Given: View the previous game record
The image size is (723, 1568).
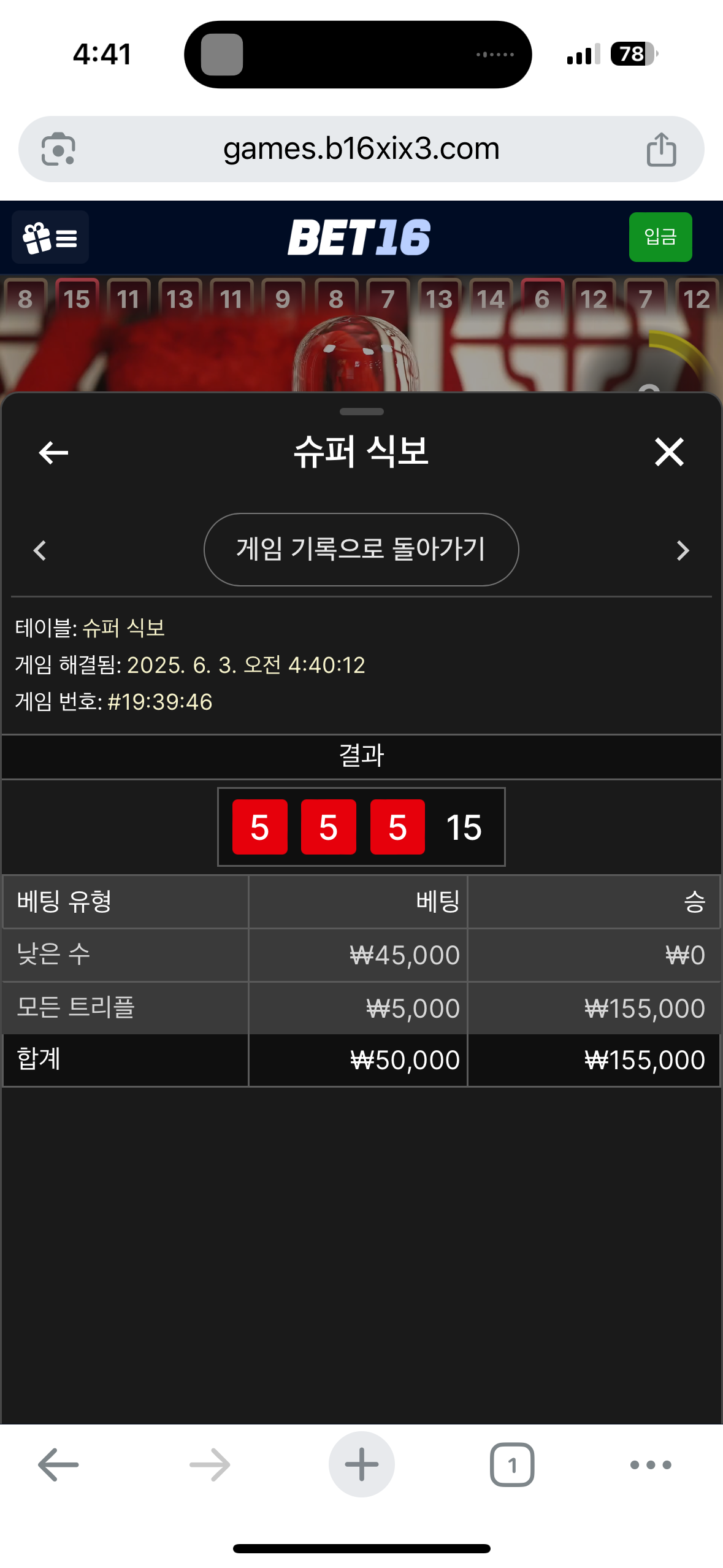Looking at the screenshot, I should tap(40, 550).
